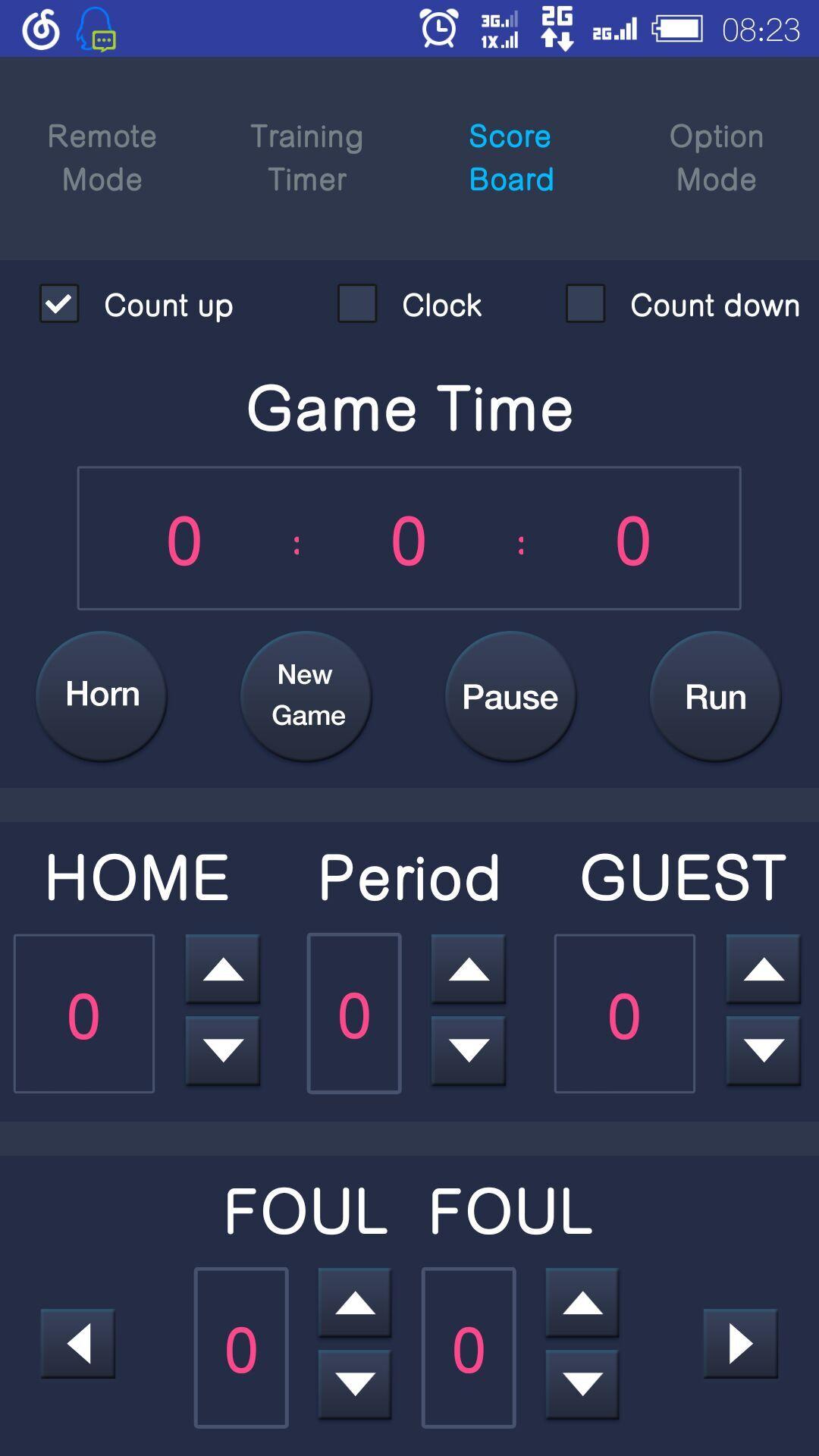The image size is (819, 1456).
Task: Start a New Game
Action: click(306, 695)
